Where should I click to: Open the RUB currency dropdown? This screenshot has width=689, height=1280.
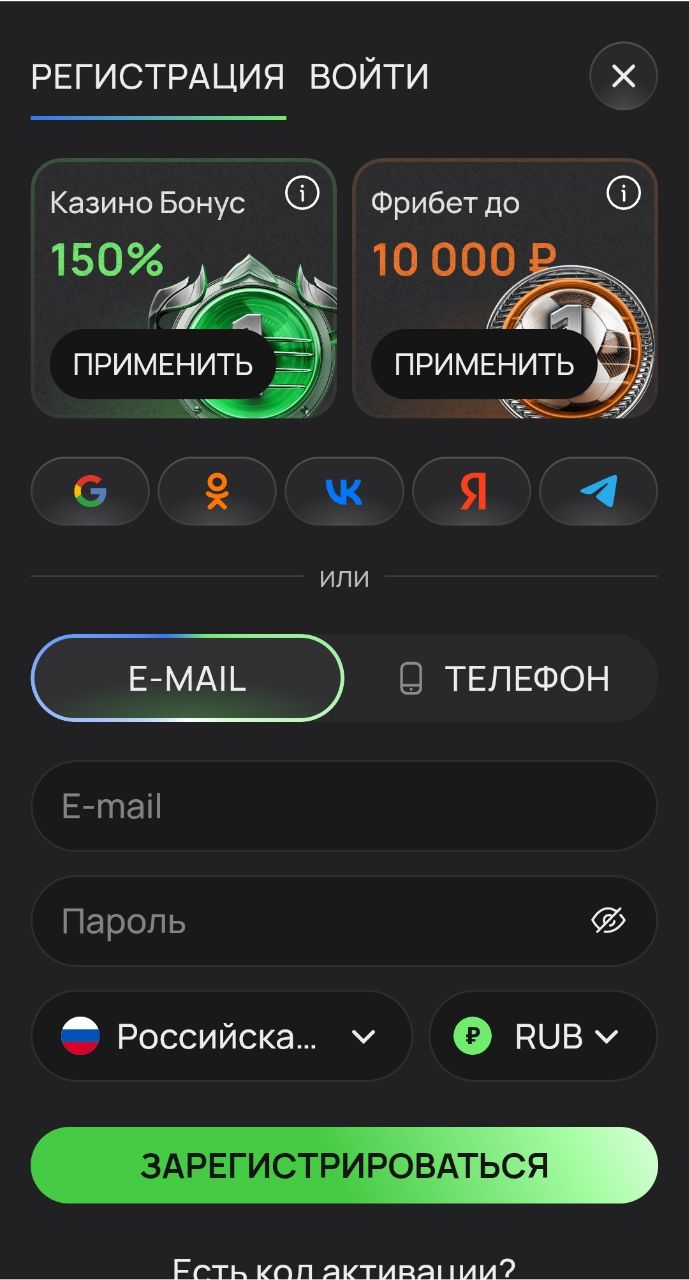tap(543, 1037)
